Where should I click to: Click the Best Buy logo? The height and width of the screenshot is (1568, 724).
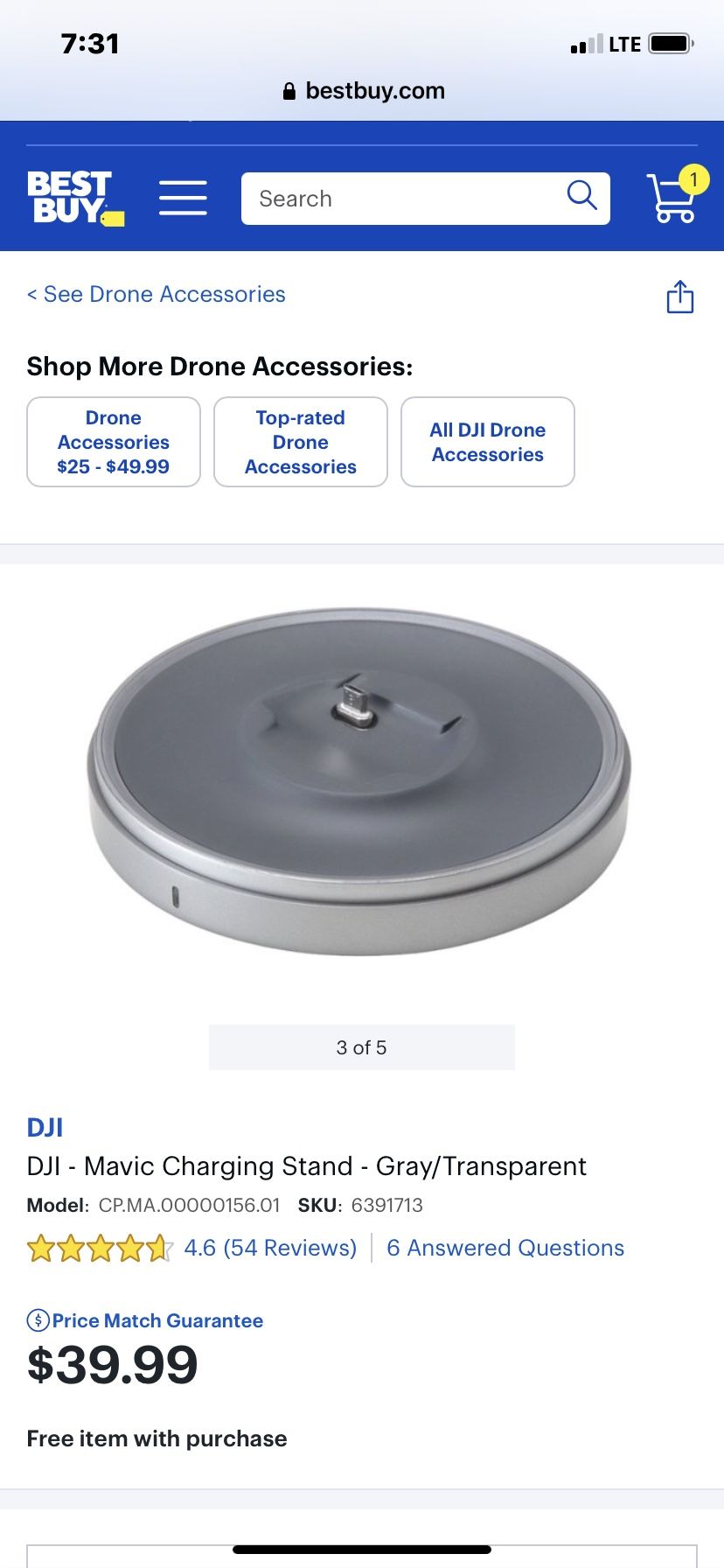tap(74, 197)
